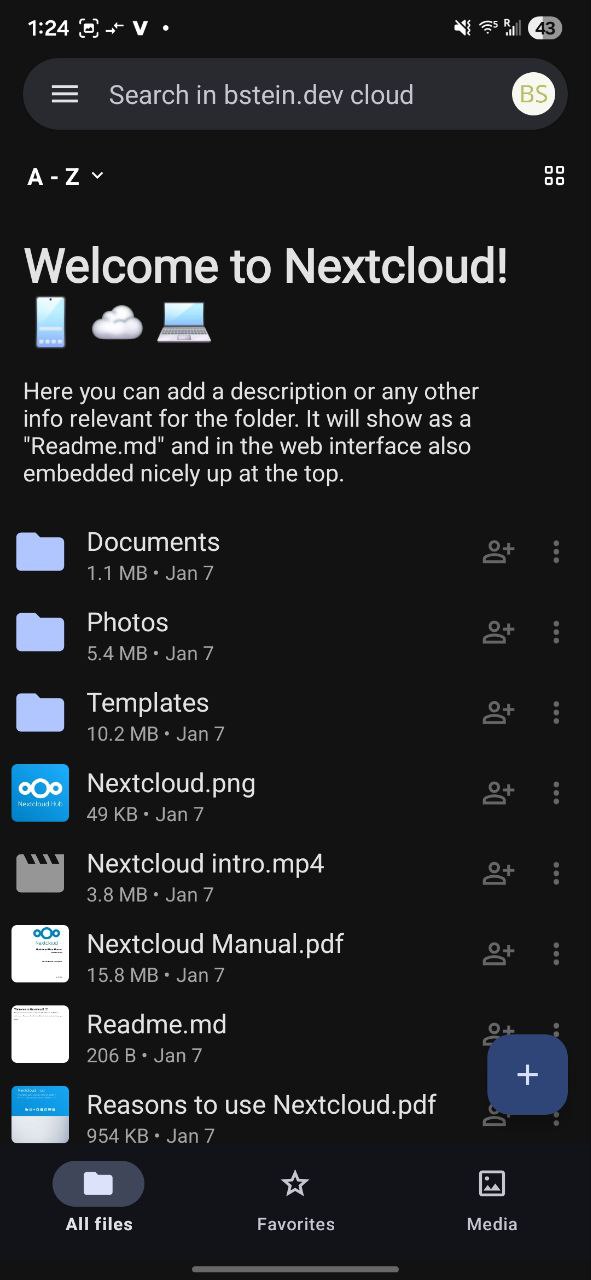Open the A - Z sort dropdown

pyautogui.click(x=66, y=177)
